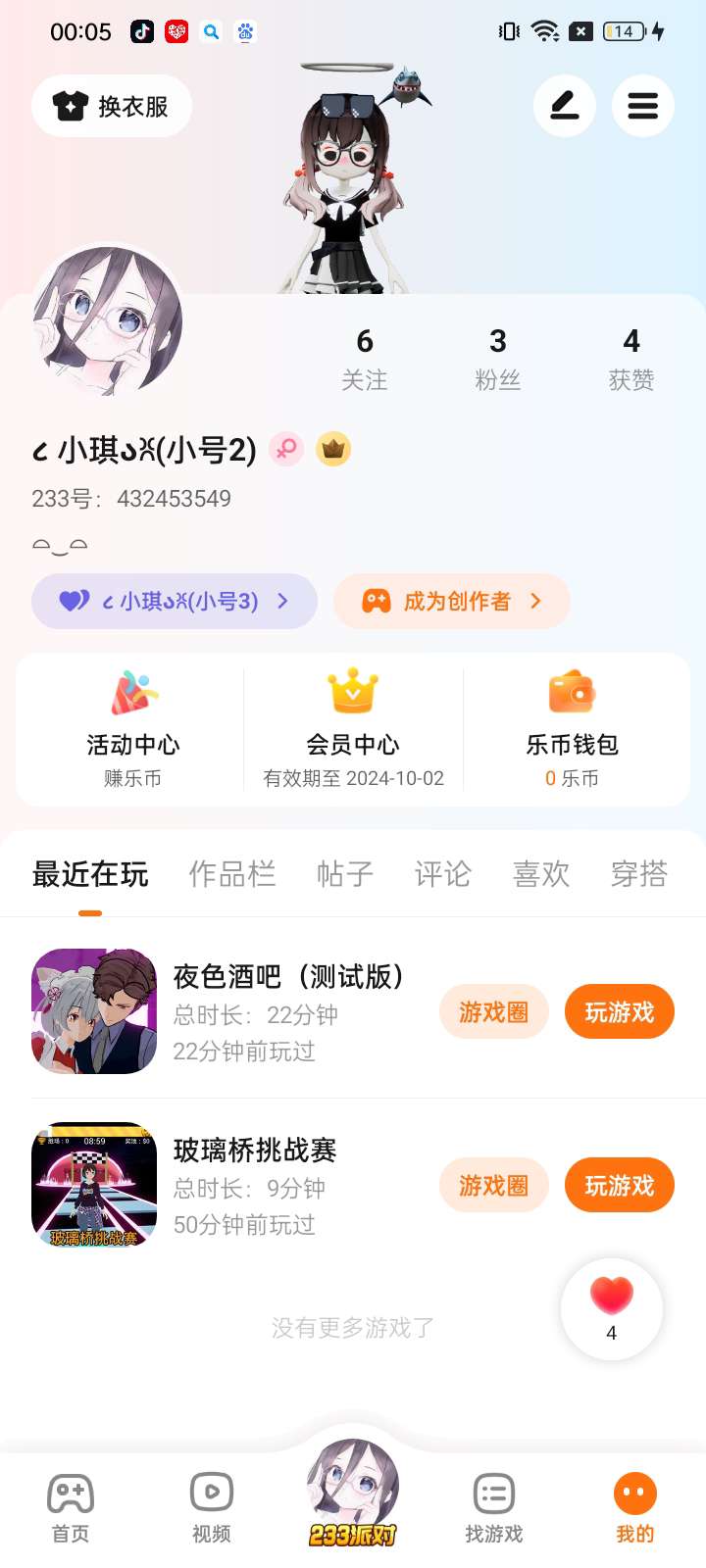Screen dimensions: 706x1568
Task: Tap the floating red heart button
Action: 612,1308
